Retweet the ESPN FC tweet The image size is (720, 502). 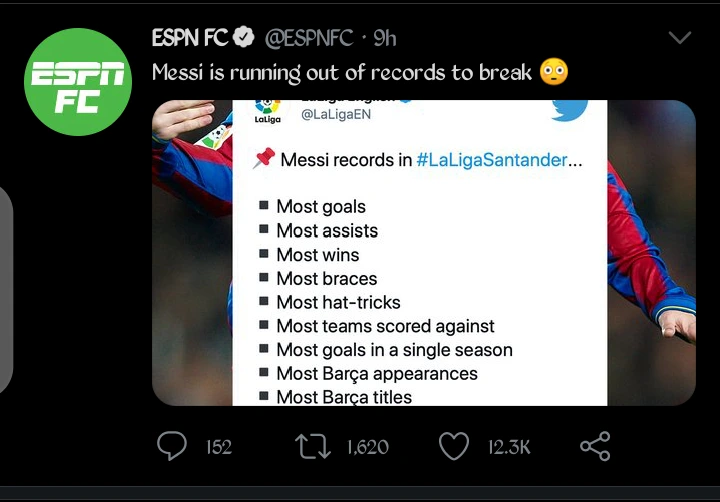[313, 446]
